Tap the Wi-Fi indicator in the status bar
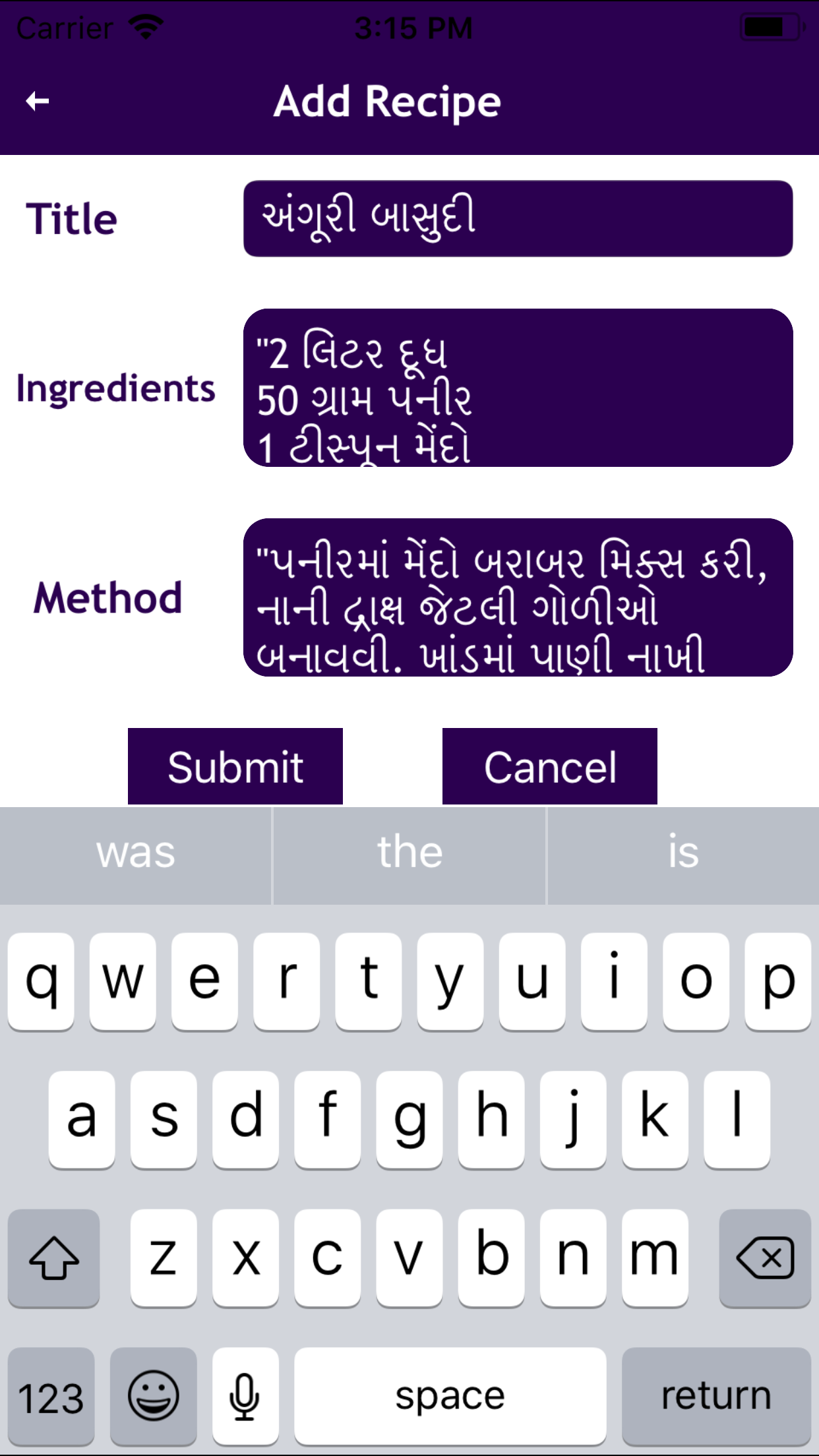This screenshot has width=819, height=1456. pyautogui.click(x=146, y=26)
